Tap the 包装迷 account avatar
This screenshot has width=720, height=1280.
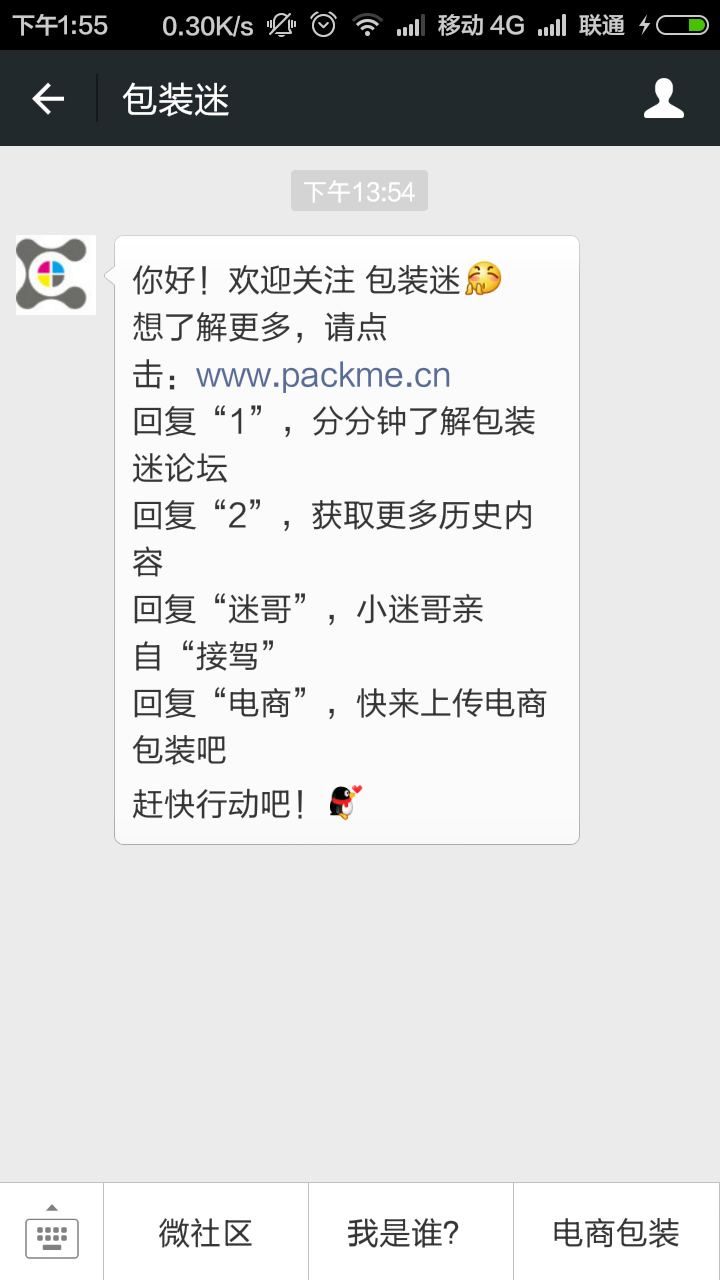tap(55, 275)
